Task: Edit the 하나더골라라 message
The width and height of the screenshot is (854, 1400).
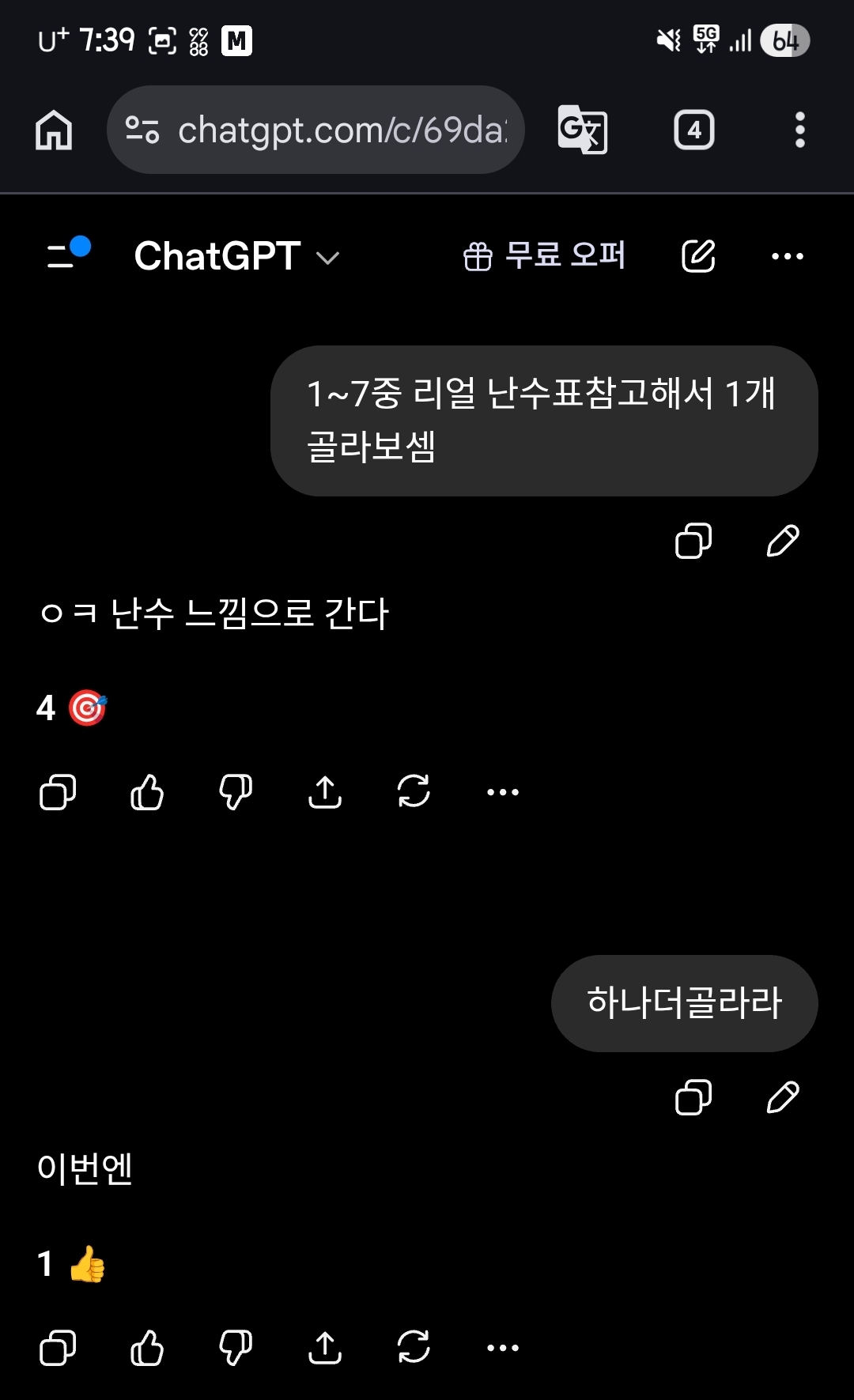Action: pyautogui.click(x=783, y=1097)
